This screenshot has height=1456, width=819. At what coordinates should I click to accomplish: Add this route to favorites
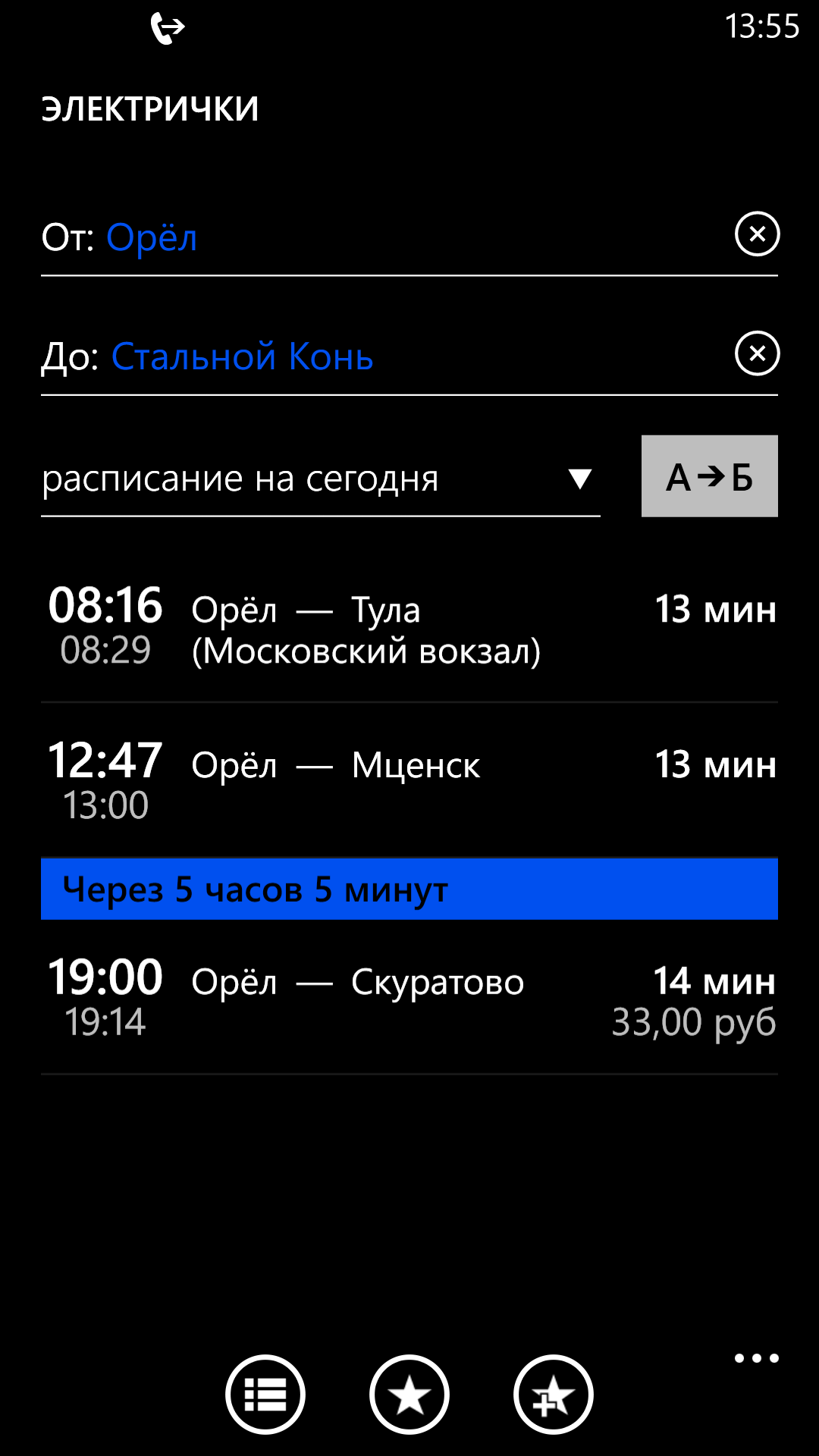tap(554, 1394)
